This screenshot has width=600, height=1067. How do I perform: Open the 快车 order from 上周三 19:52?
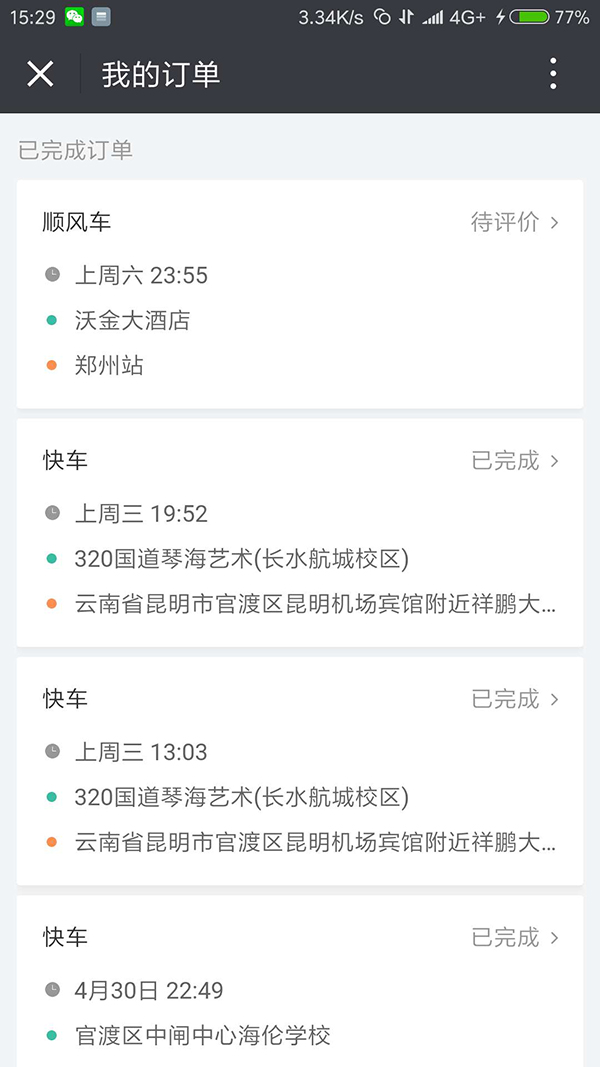pyautogui.click(x=300, y=532)
